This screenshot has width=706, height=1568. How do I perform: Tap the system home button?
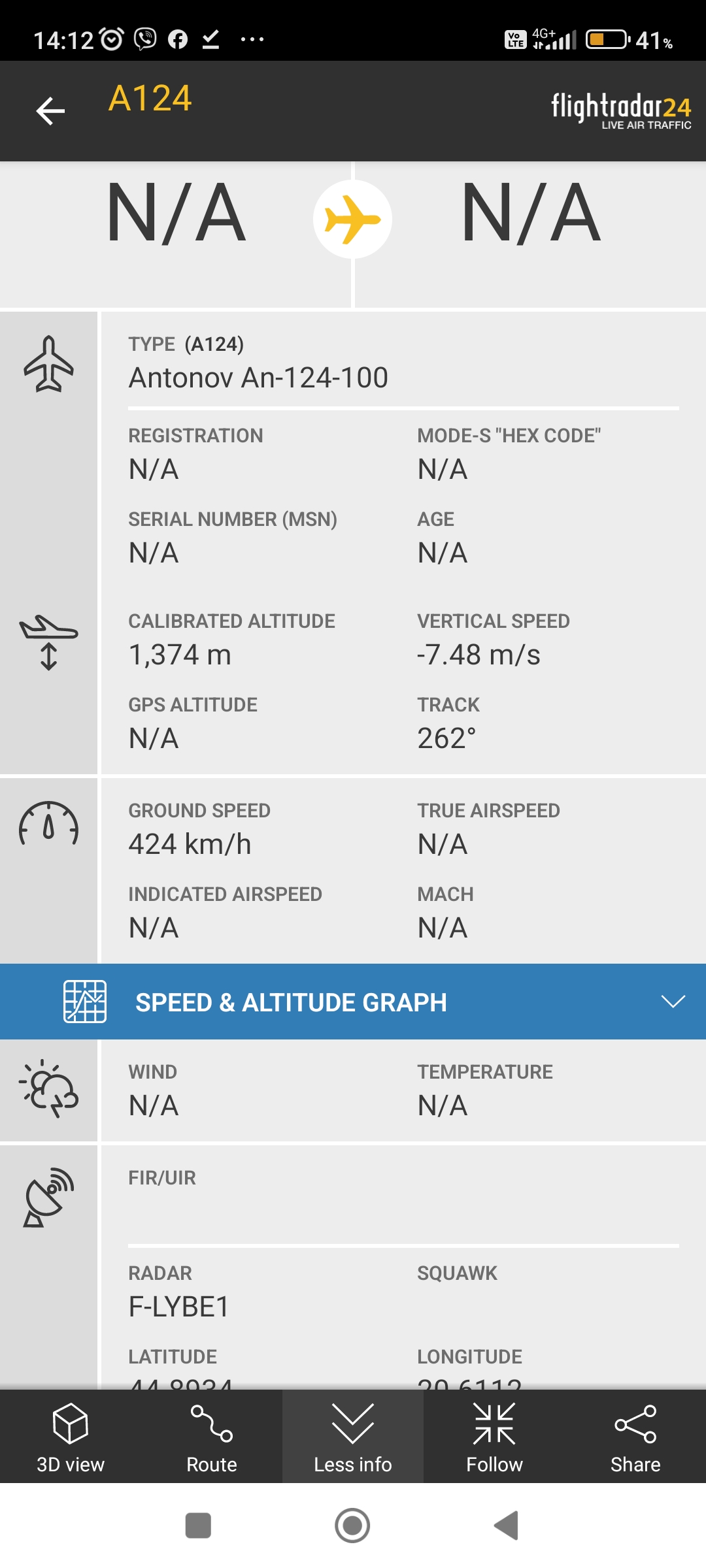tap(352, 1526)
